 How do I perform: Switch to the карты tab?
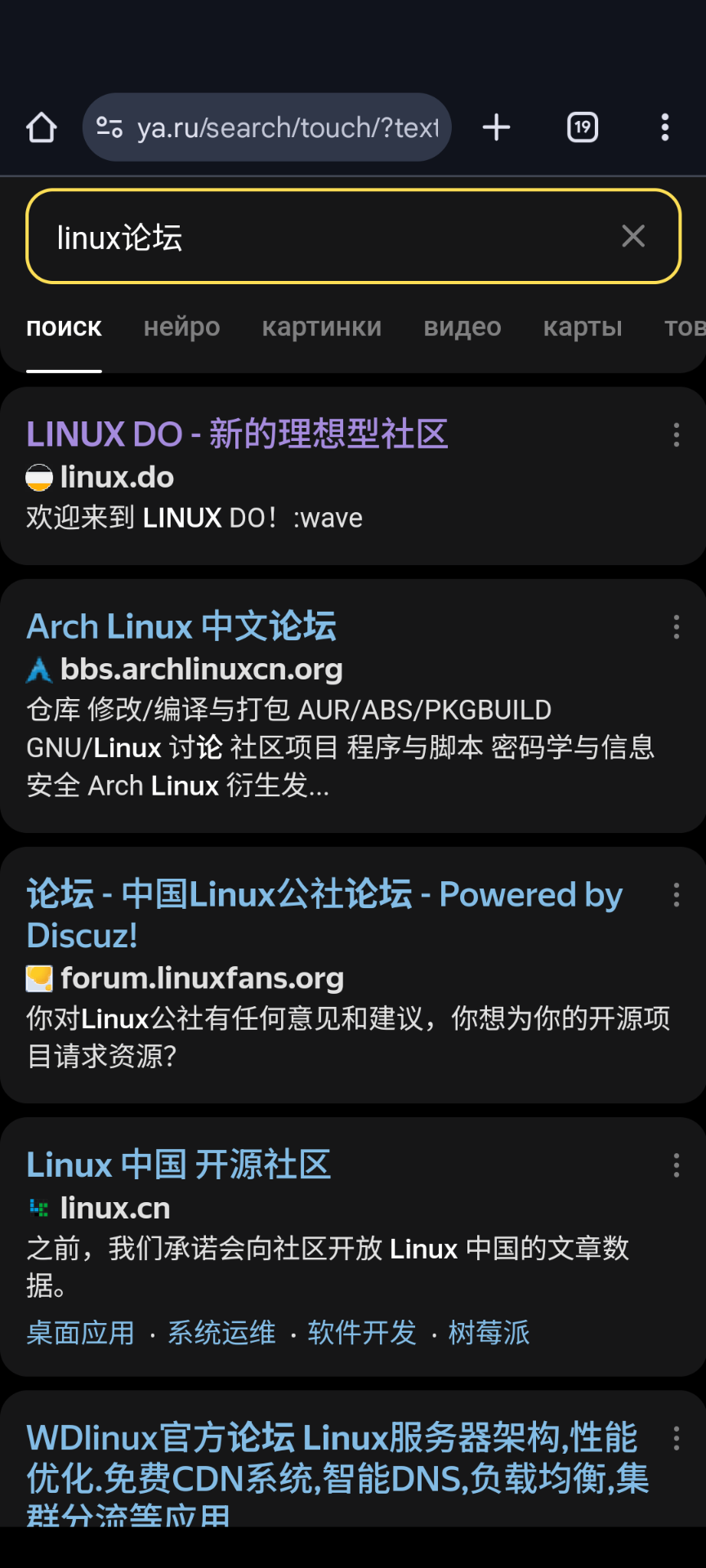click(583, 327)
